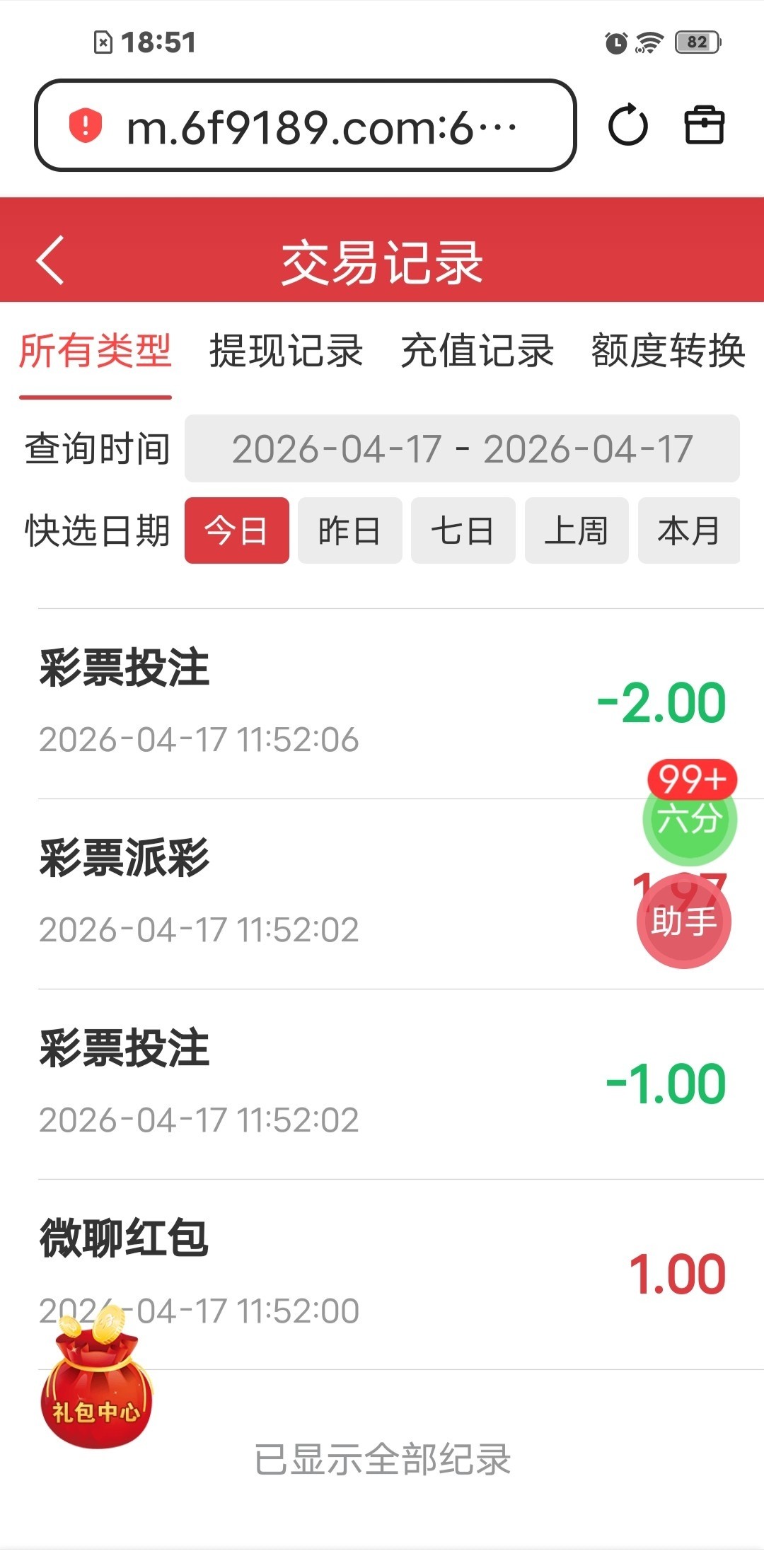Select the 额度转换 tab
This screenshot has width=764, height=1568.
pos(668,351)
